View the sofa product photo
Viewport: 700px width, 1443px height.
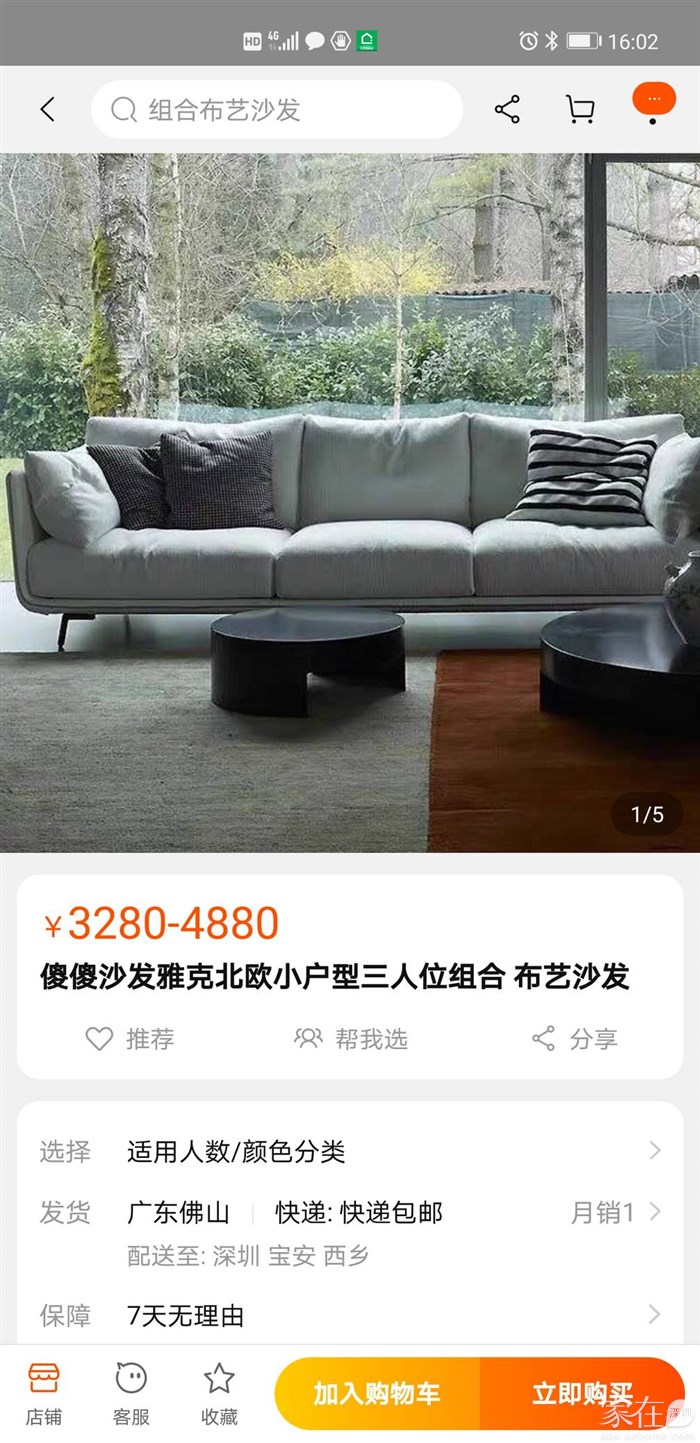(x=350, y=502)
